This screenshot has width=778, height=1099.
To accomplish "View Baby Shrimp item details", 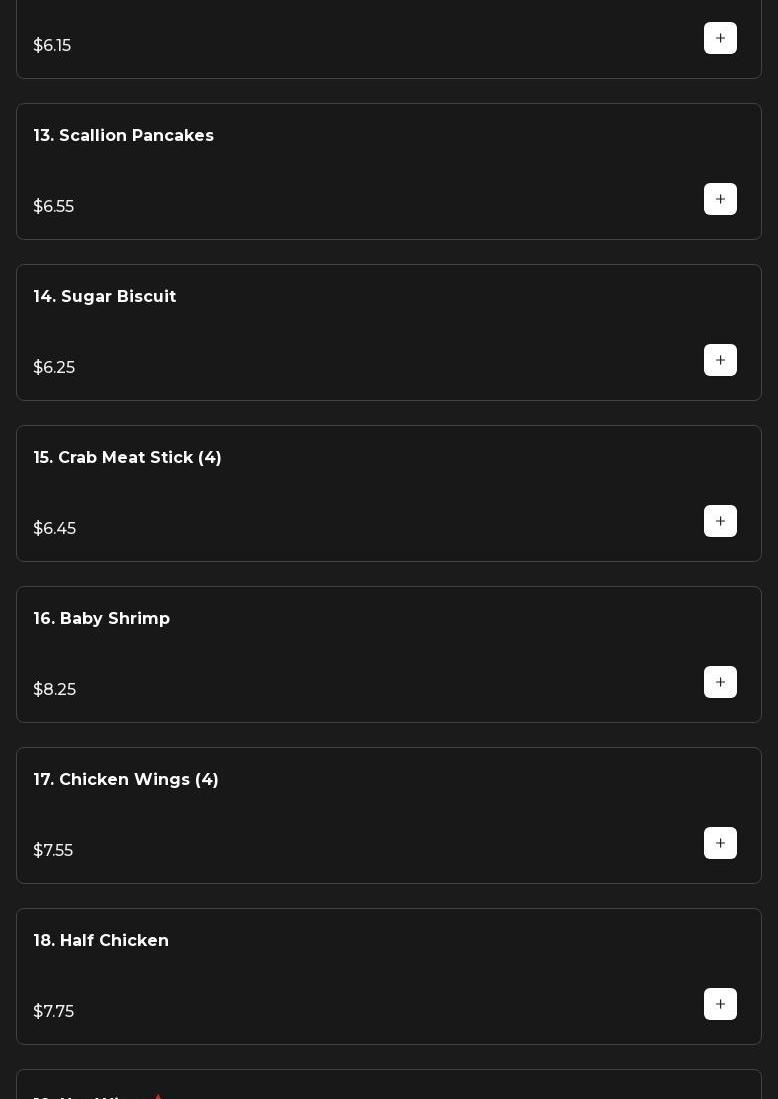I will (x=102, y=619).
